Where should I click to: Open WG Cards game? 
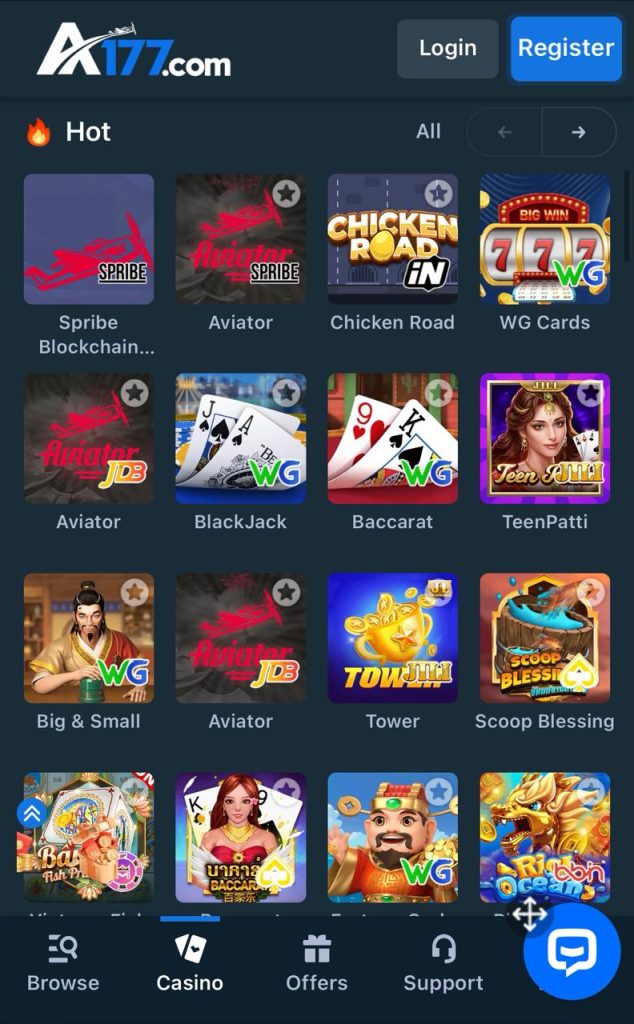tap(545, 239)
